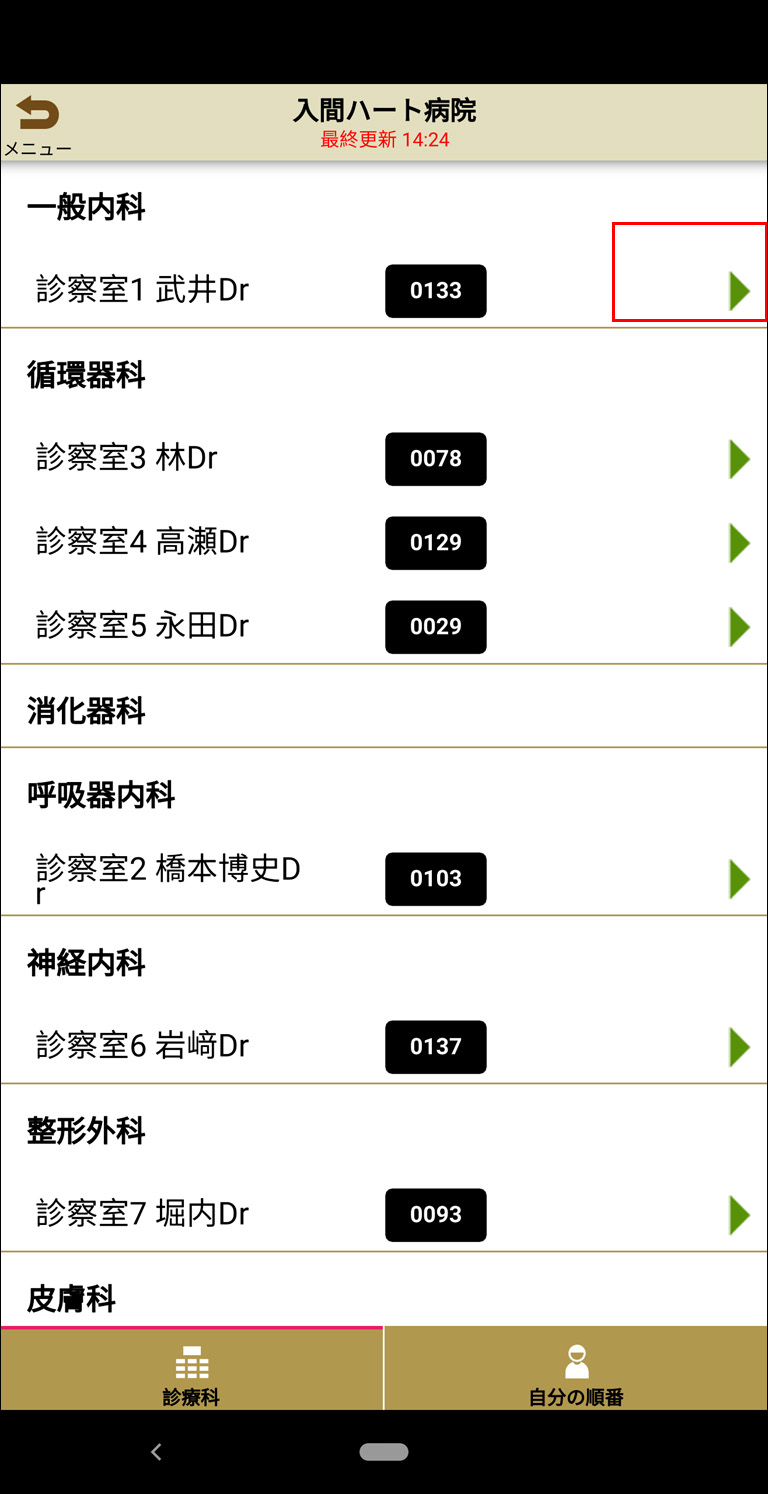The width and height of the screenshot is (768, 1494).
Task: Tap the system back button
Action: point(156,1452)
